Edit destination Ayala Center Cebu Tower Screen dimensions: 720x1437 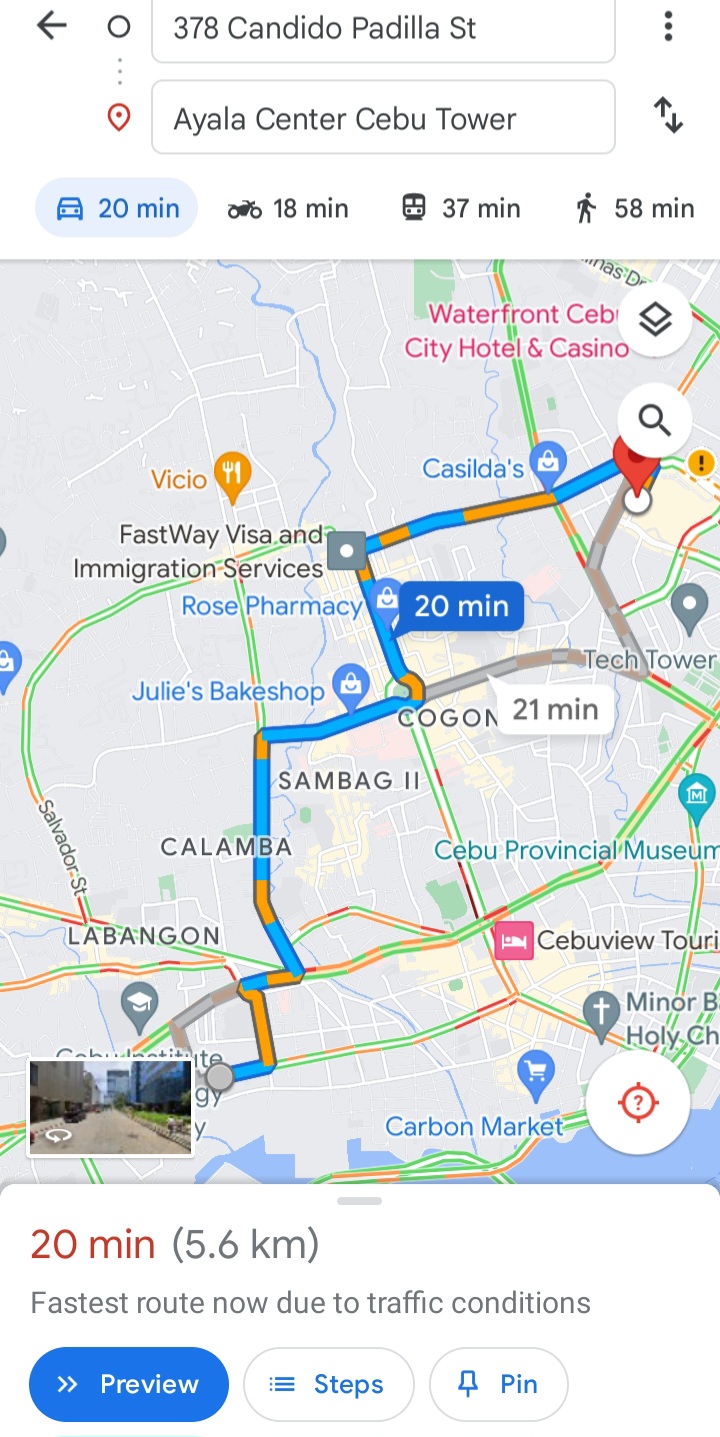click(382, 118)
